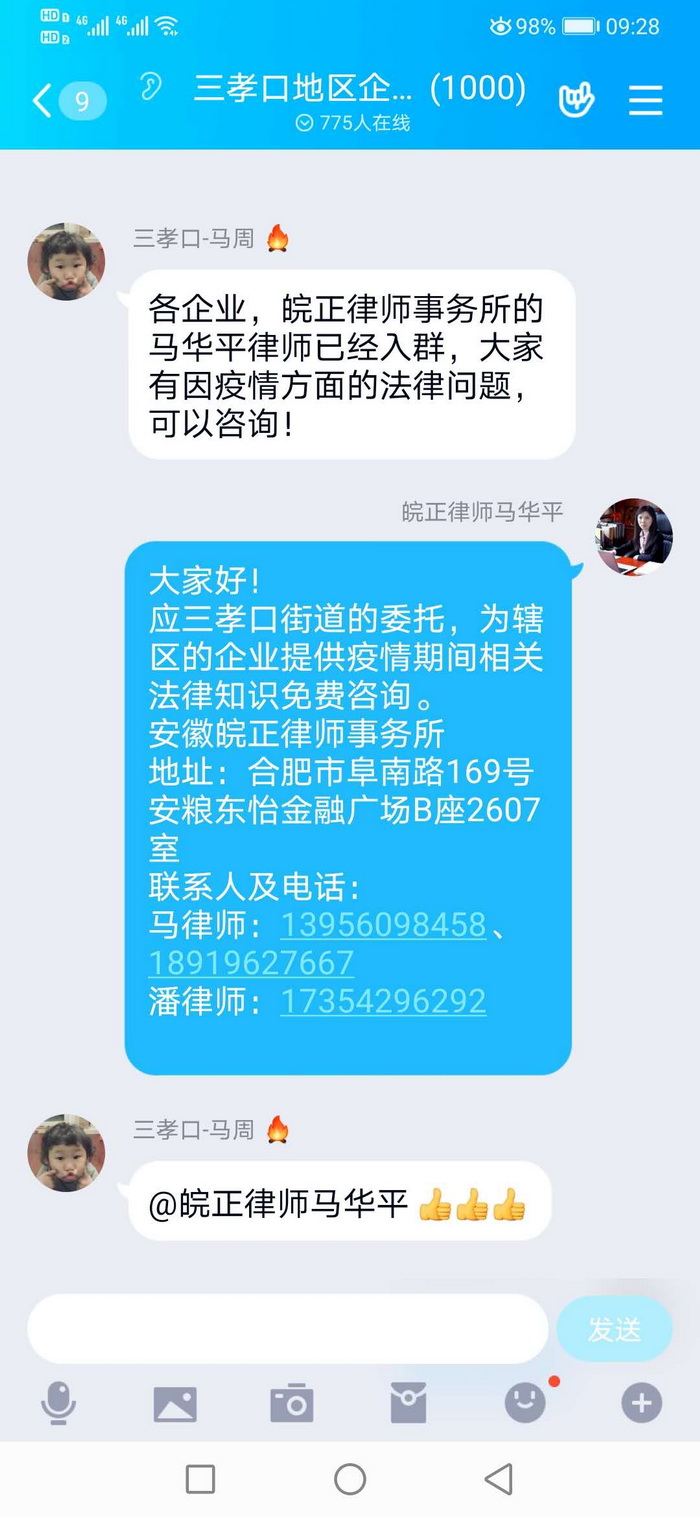Send the message with 发送 button
This screenshot has width=700, height=1517.
click(614, 1329)
